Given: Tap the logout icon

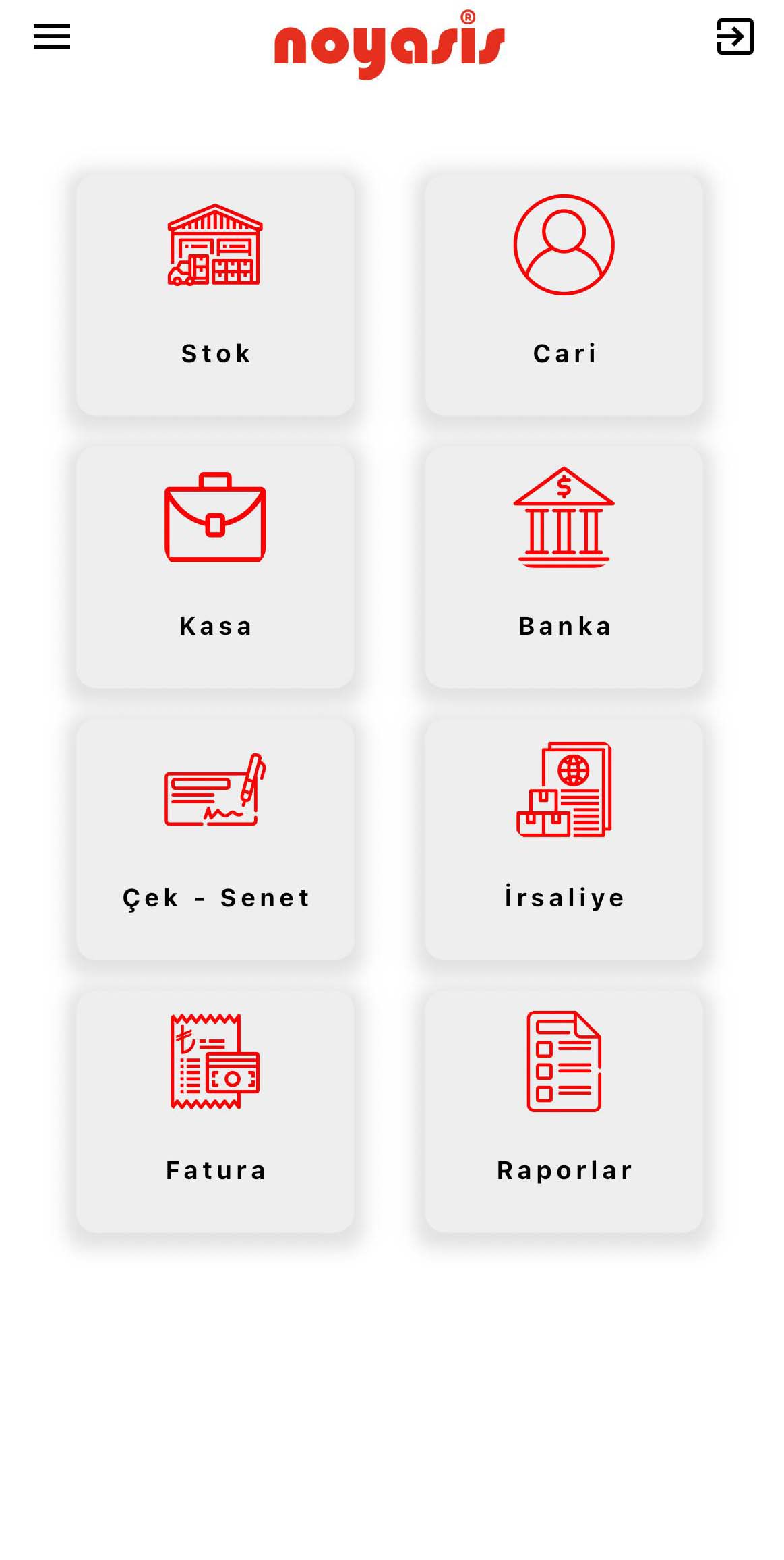Looking at the screenshot, I should click(x=735, y=36).
